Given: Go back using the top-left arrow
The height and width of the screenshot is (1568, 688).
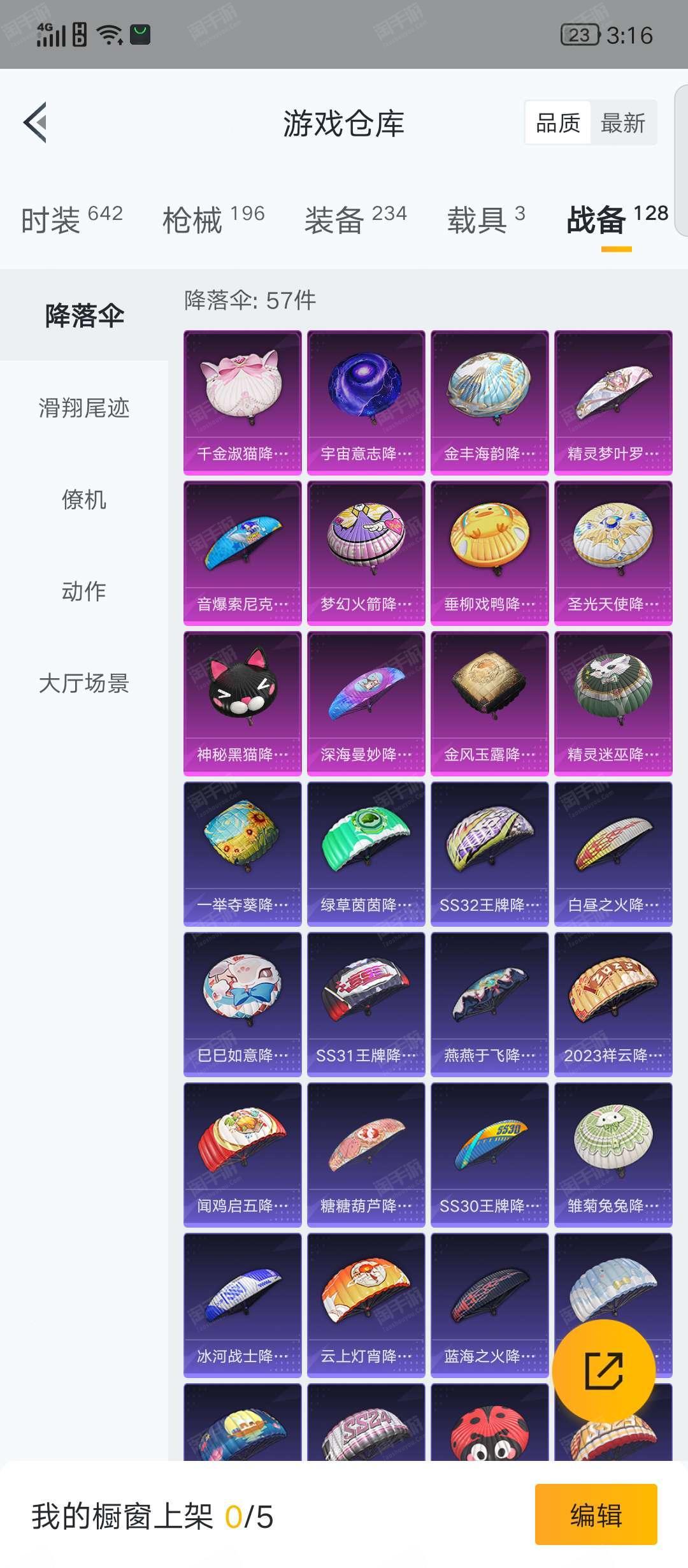Looking at the screenshot, I should pyautogui.click(x=36, y=122).
